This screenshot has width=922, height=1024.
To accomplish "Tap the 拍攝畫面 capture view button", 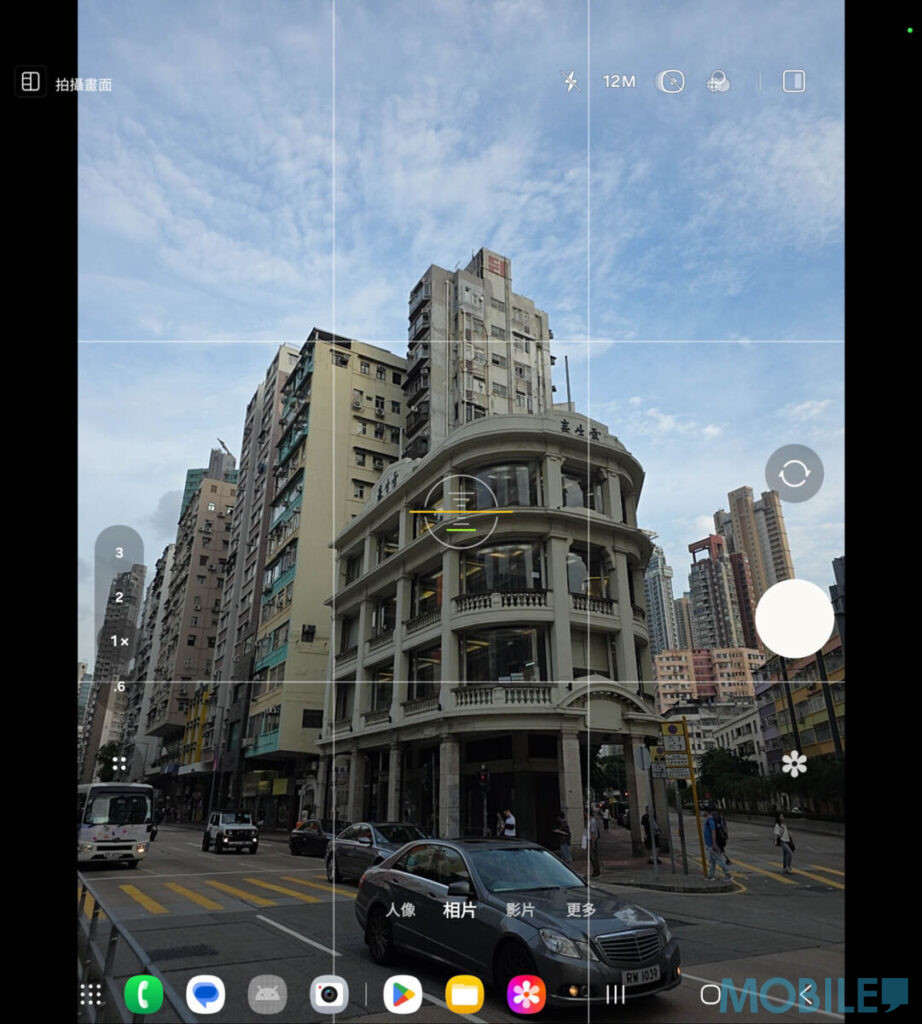I will (x=65, y=84).
